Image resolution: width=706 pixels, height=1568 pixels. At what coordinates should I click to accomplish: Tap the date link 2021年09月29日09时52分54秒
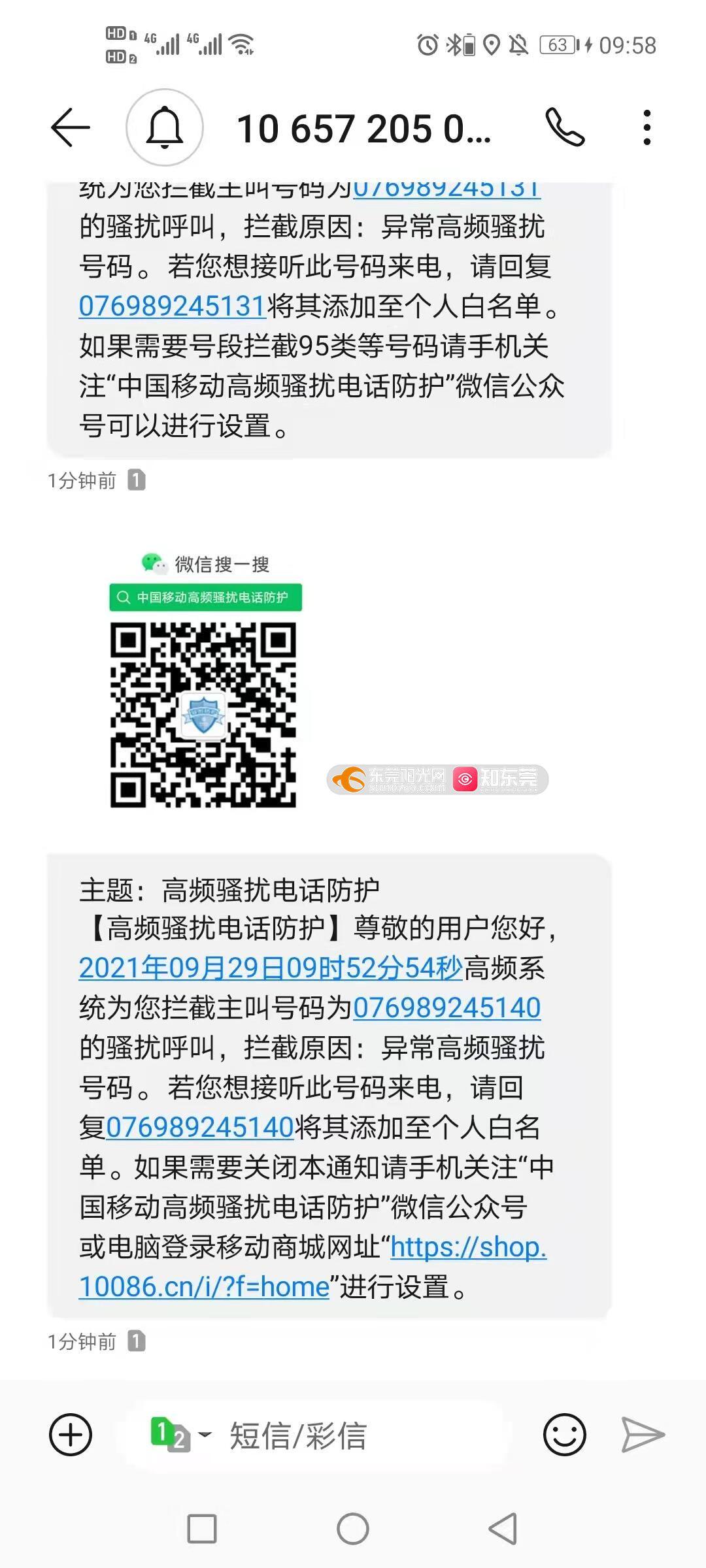(271, 968)
